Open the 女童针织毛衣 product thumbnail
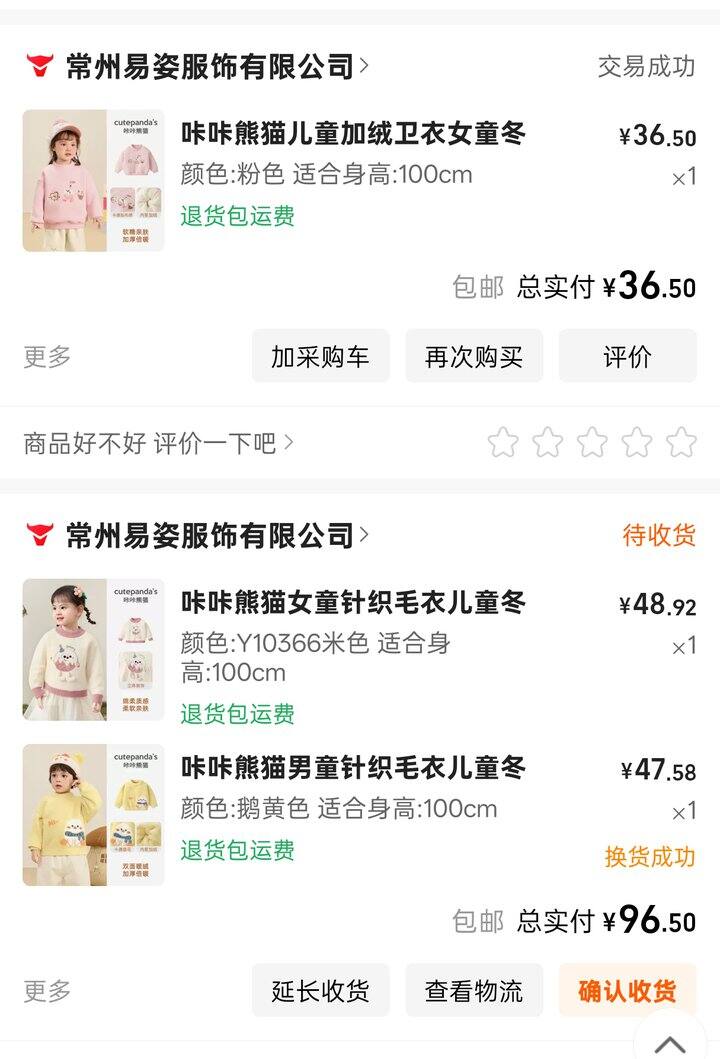 (93, 649)
